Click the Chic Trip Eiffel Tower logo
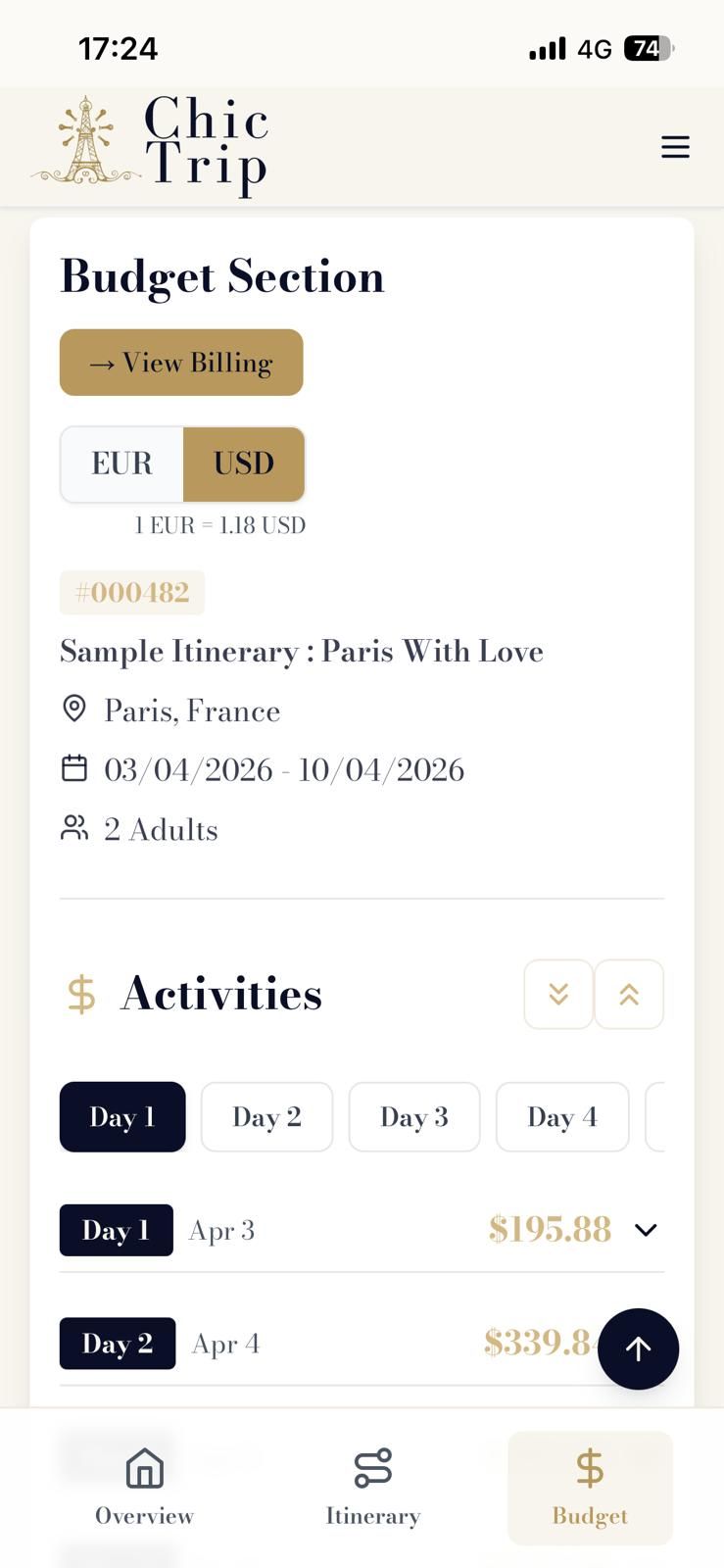 pyautogui.click(x=86, y=145)
